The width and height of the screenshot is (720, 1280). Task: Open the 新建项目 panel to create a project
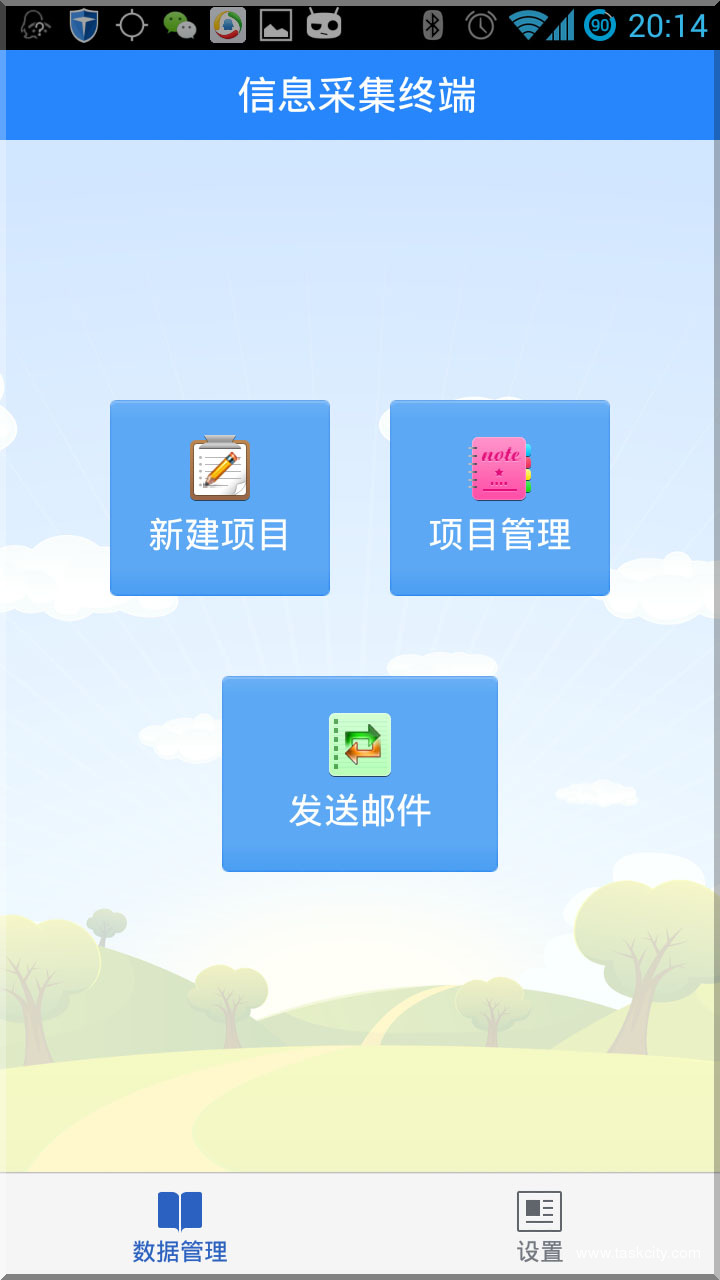pos(220,498)
